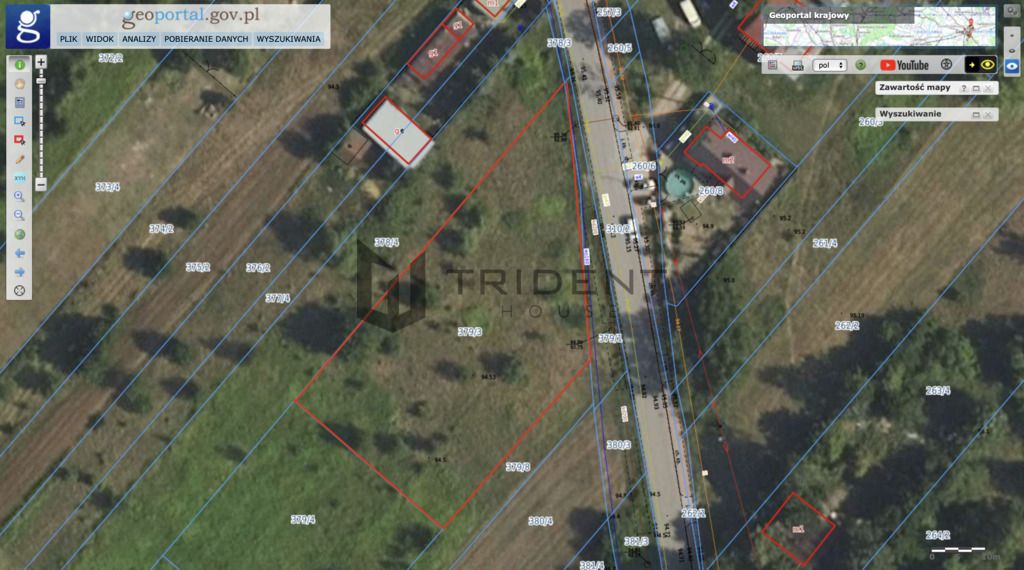Close the Wyszukiwanie panel
The height and width of the screenshot is (570, 1024).
tap(988, 115)
